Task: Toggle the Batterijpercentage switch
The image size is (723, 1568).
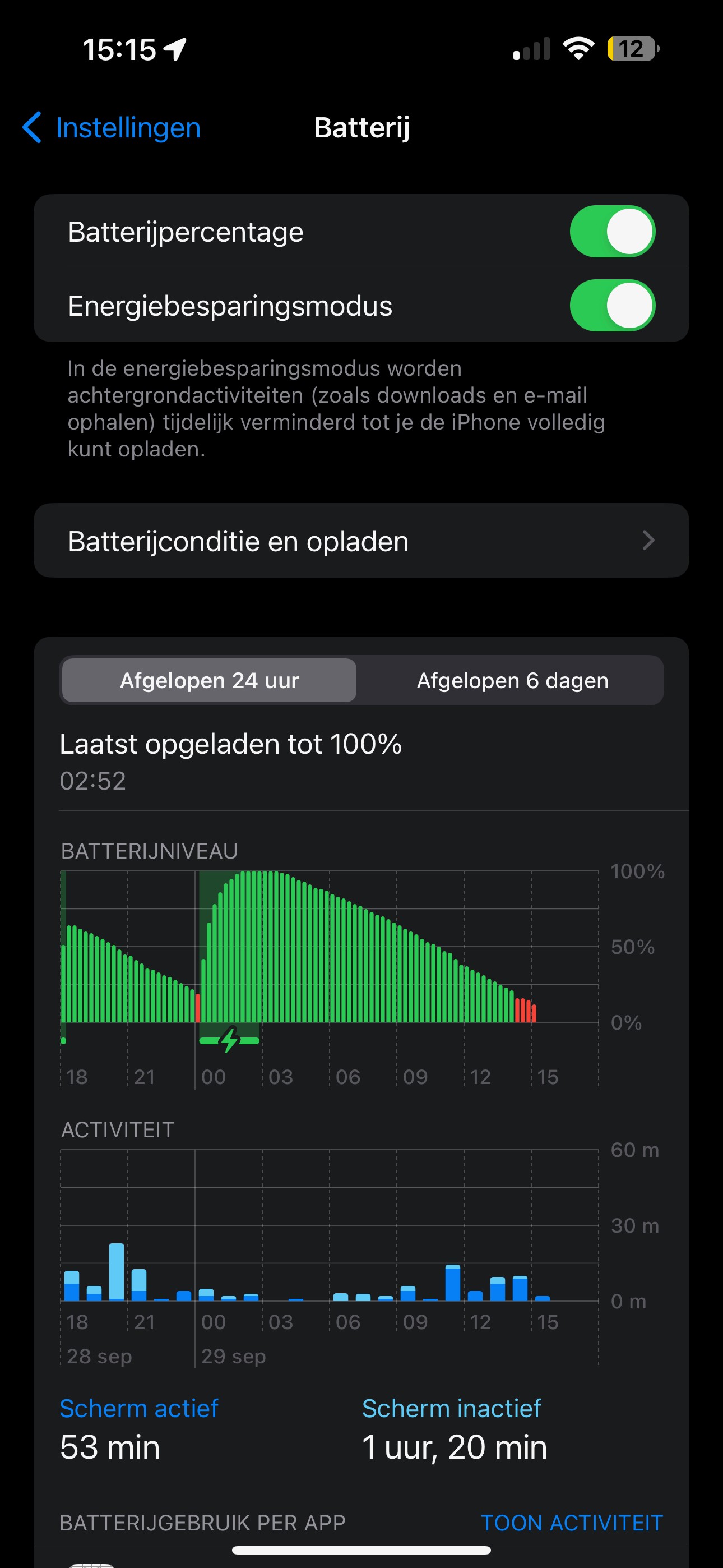Action: tap(611, 232)
